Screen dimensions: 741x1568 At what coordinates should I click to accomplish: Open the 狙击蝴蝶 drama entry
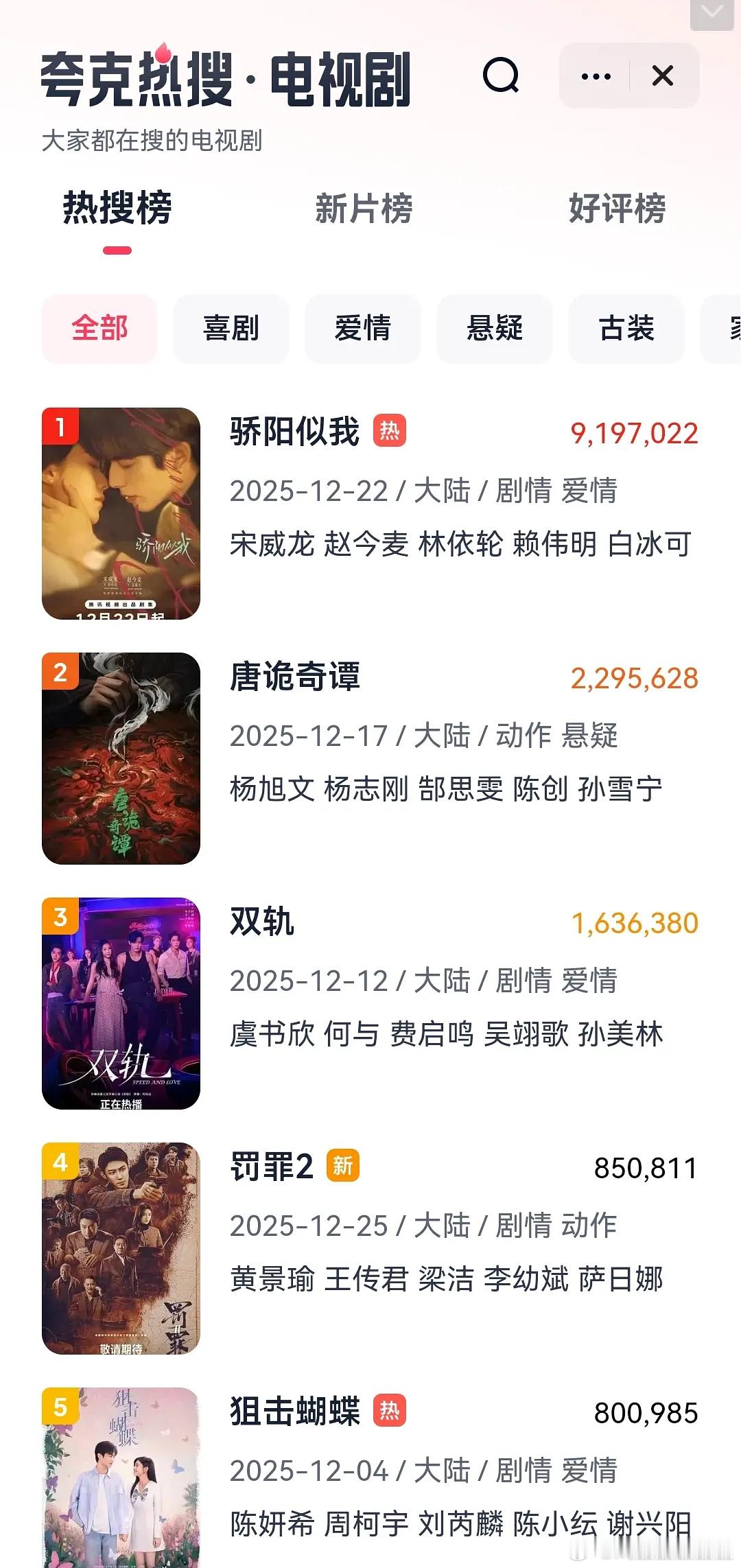(x=295, y=1412)
